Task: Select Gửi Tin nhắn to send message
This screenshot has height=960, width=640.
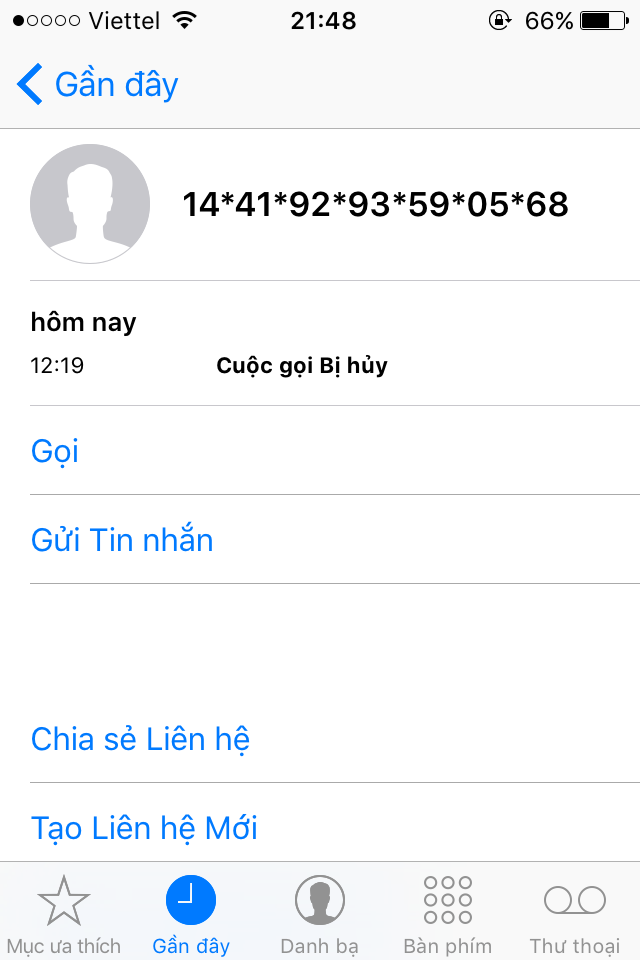Action: (122, 540)
